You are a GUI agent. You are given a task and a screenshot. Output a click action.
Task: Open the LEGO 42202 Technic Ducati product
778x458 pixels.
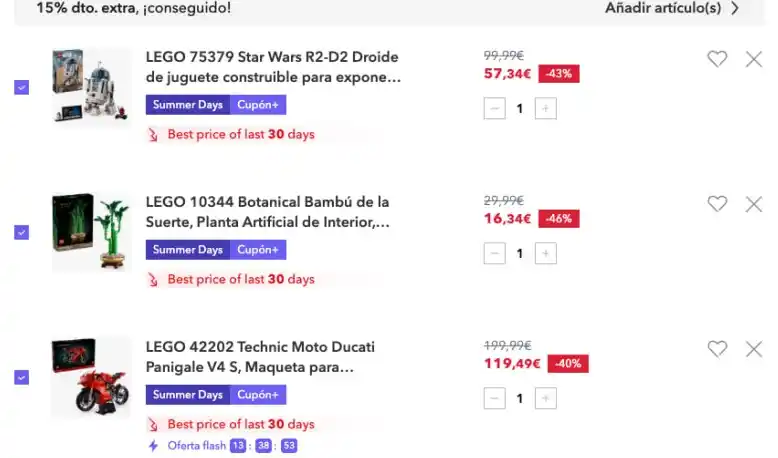260,356
